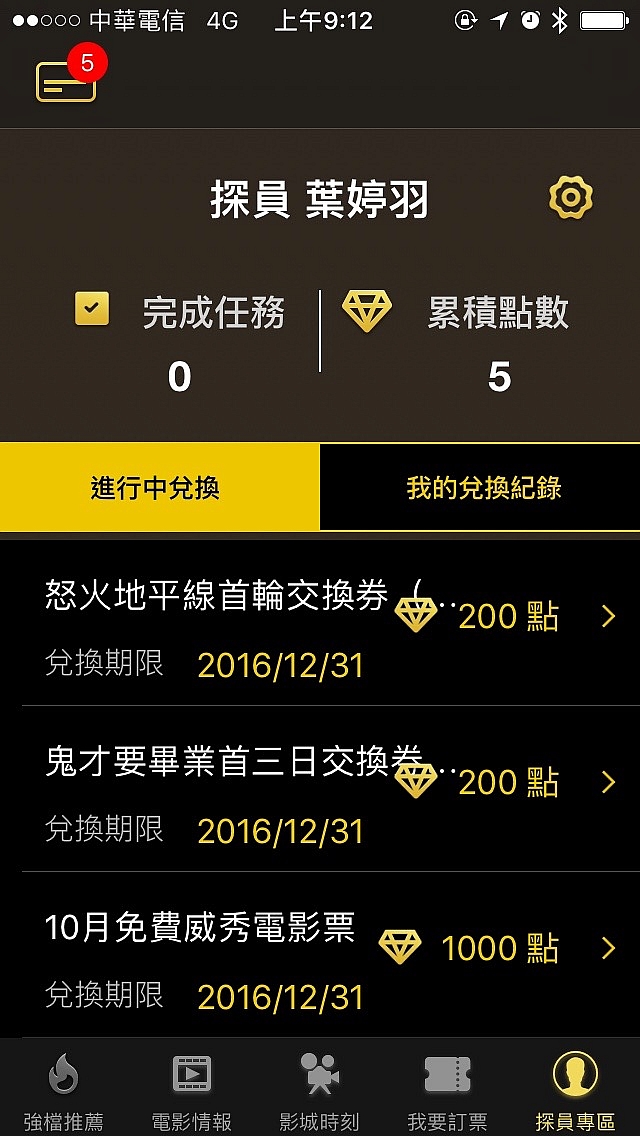
Task: Switch to 進行中兌換 tab
Action: (160, 488)
